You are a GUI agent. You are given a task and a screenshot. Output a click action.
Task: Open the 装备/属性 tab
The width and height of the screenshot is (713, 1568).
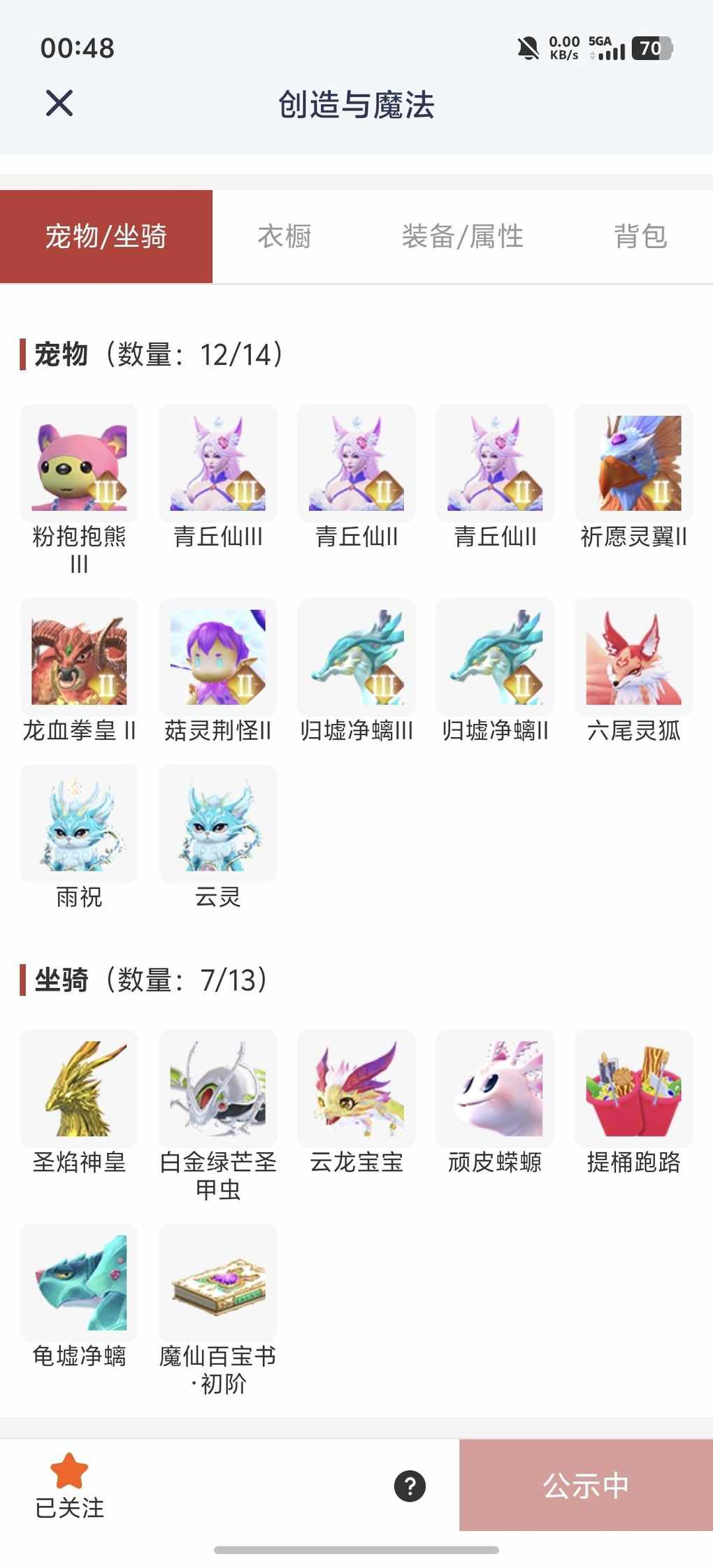462,236
